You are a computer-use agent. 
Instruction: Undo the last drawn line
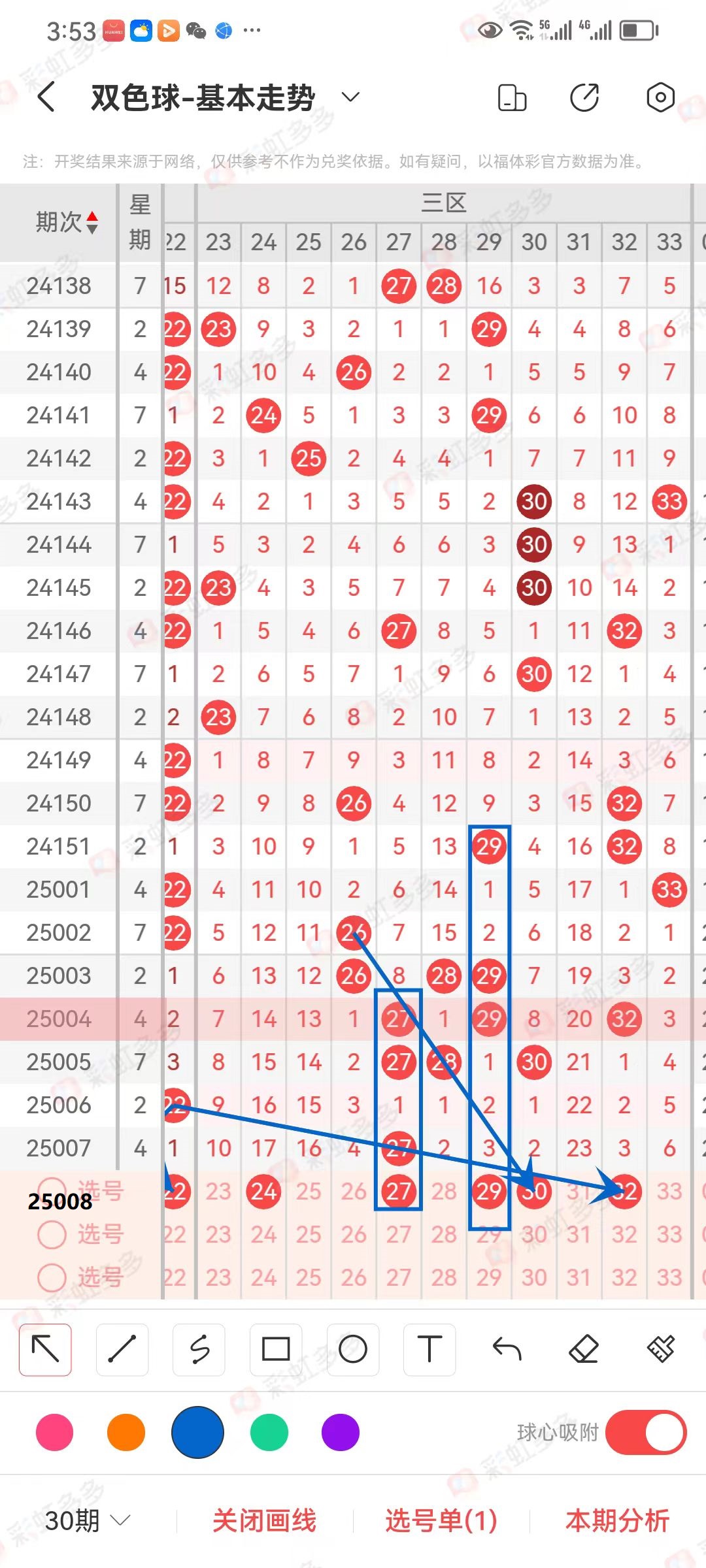point(507,1350)
